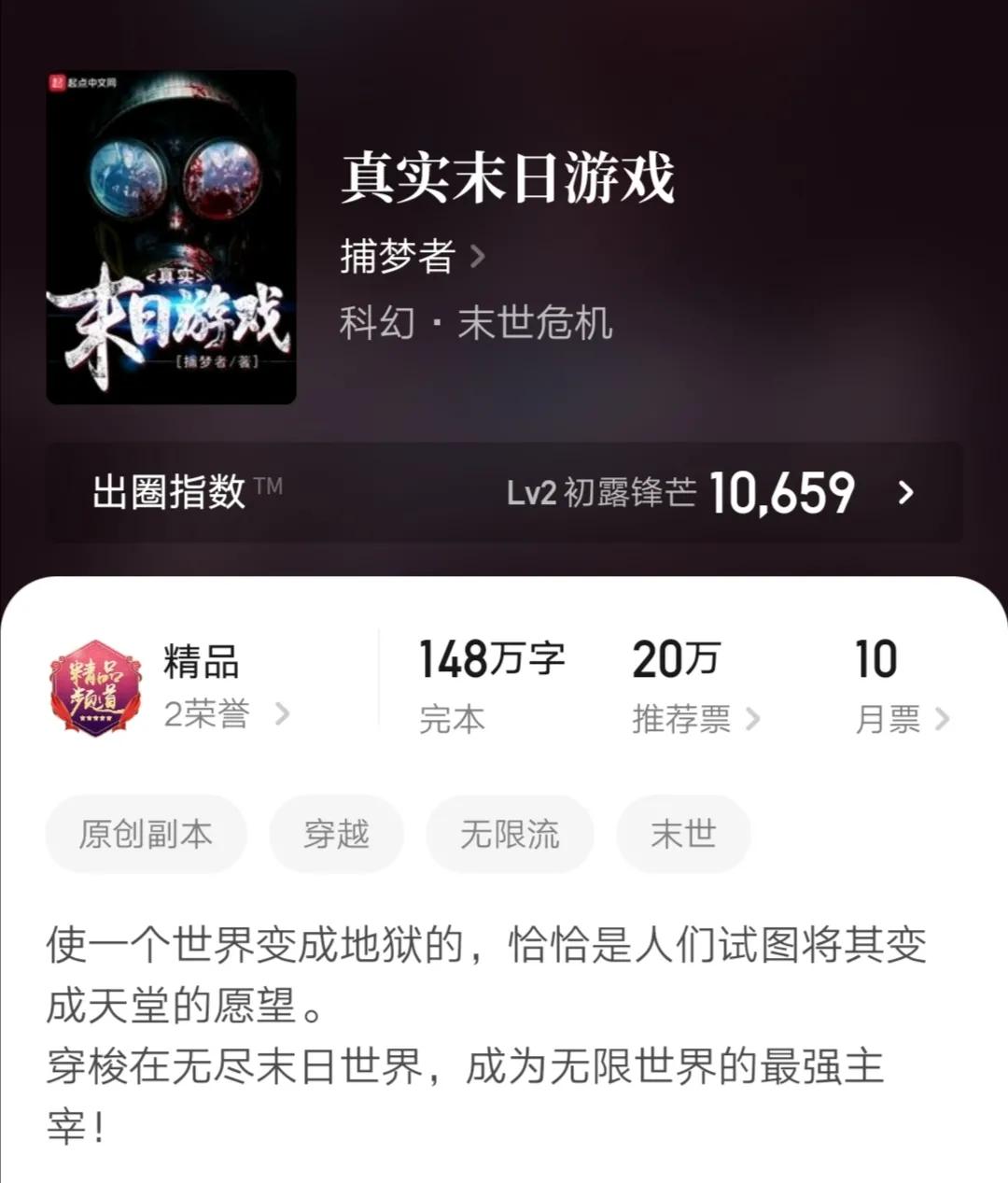Viewport: 1008px width, 1183px height.
Task: Browse the 末世 tag
Action: (x=683, y=834)
